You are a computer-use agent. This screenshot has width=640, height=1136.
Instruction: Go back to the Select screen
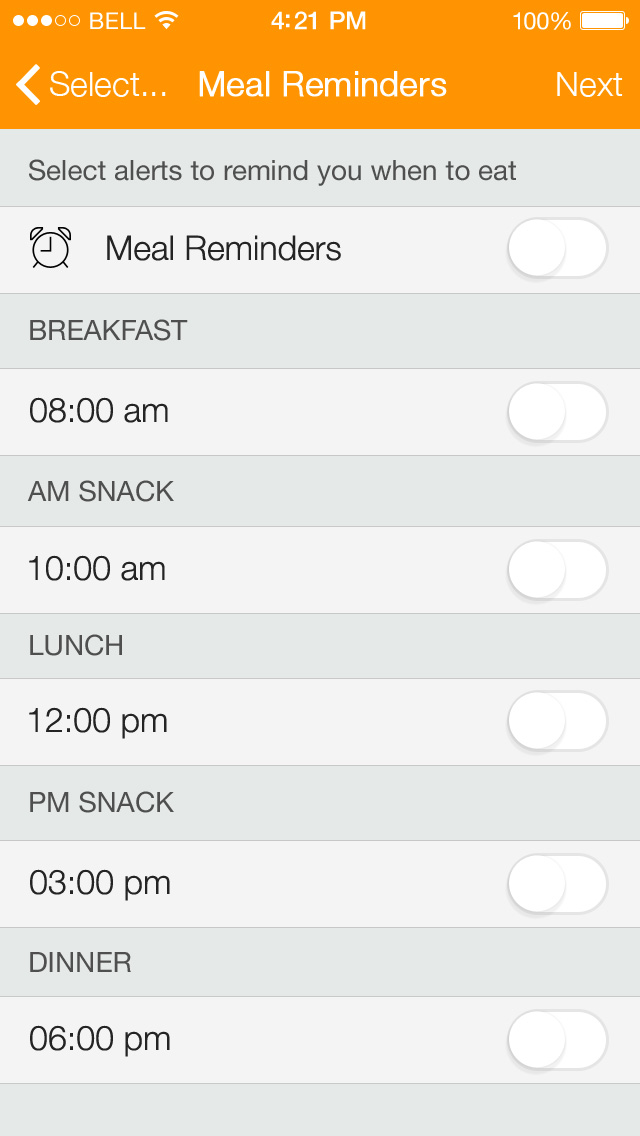pos(90,85)
